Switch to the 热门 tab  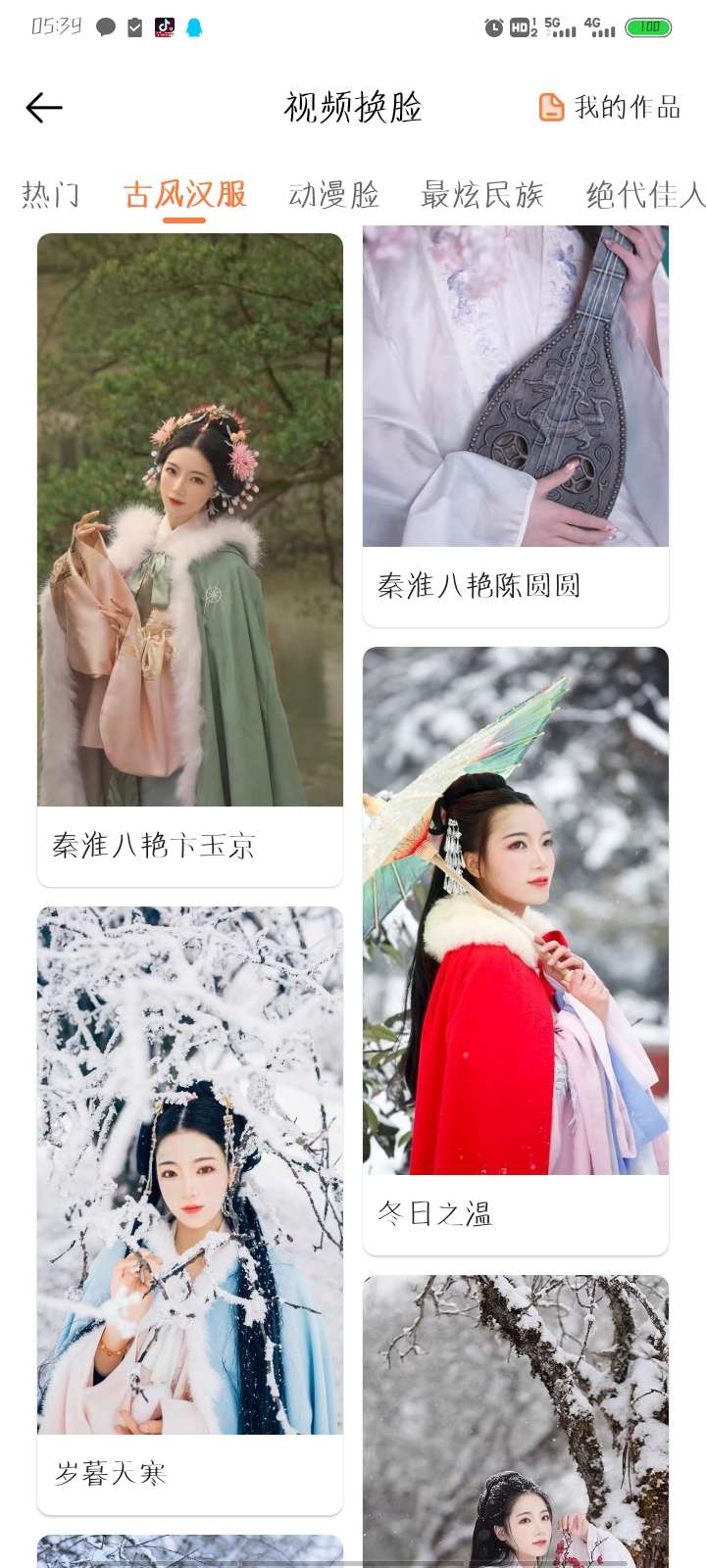[x=51, y=195]
